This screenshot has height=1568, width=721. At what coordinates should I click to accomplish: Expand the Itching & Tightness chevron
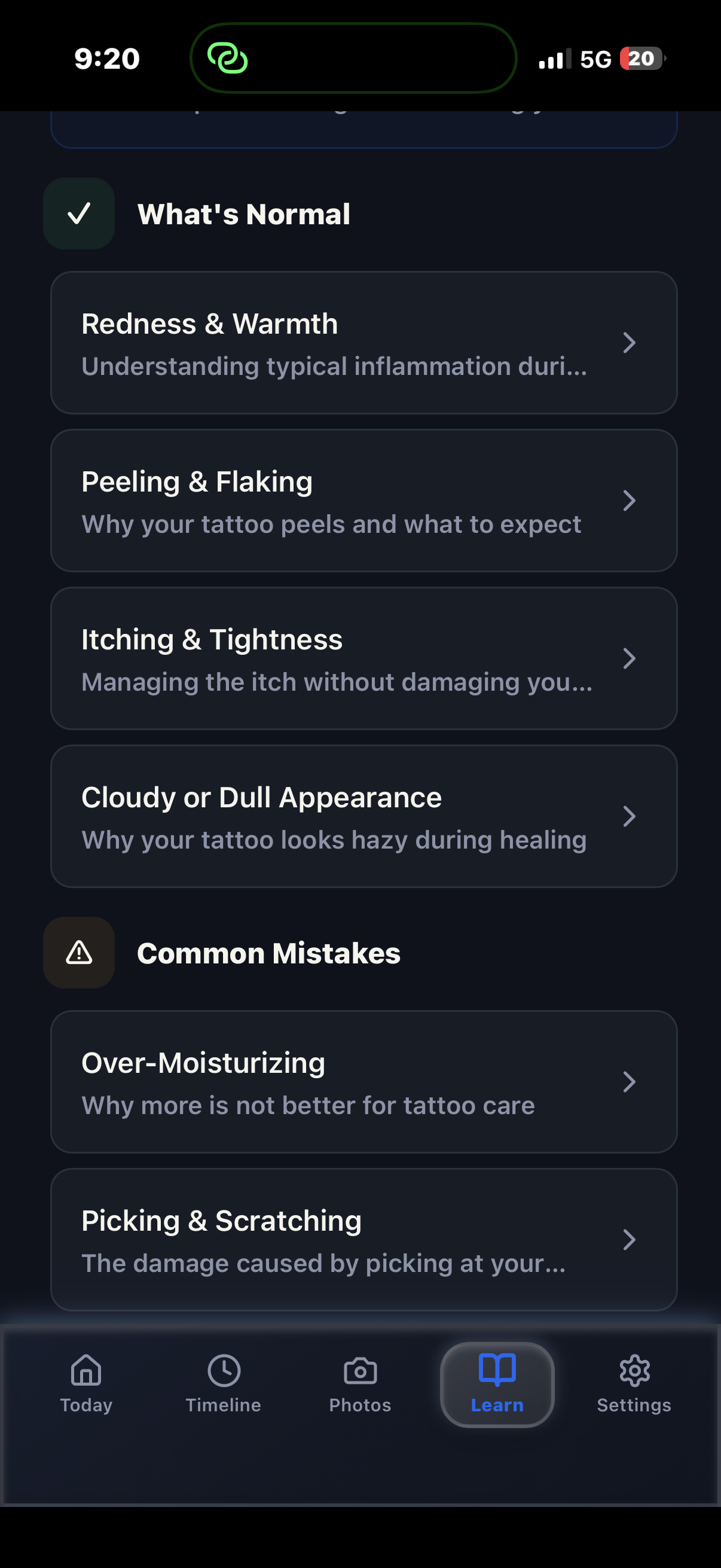630,658
